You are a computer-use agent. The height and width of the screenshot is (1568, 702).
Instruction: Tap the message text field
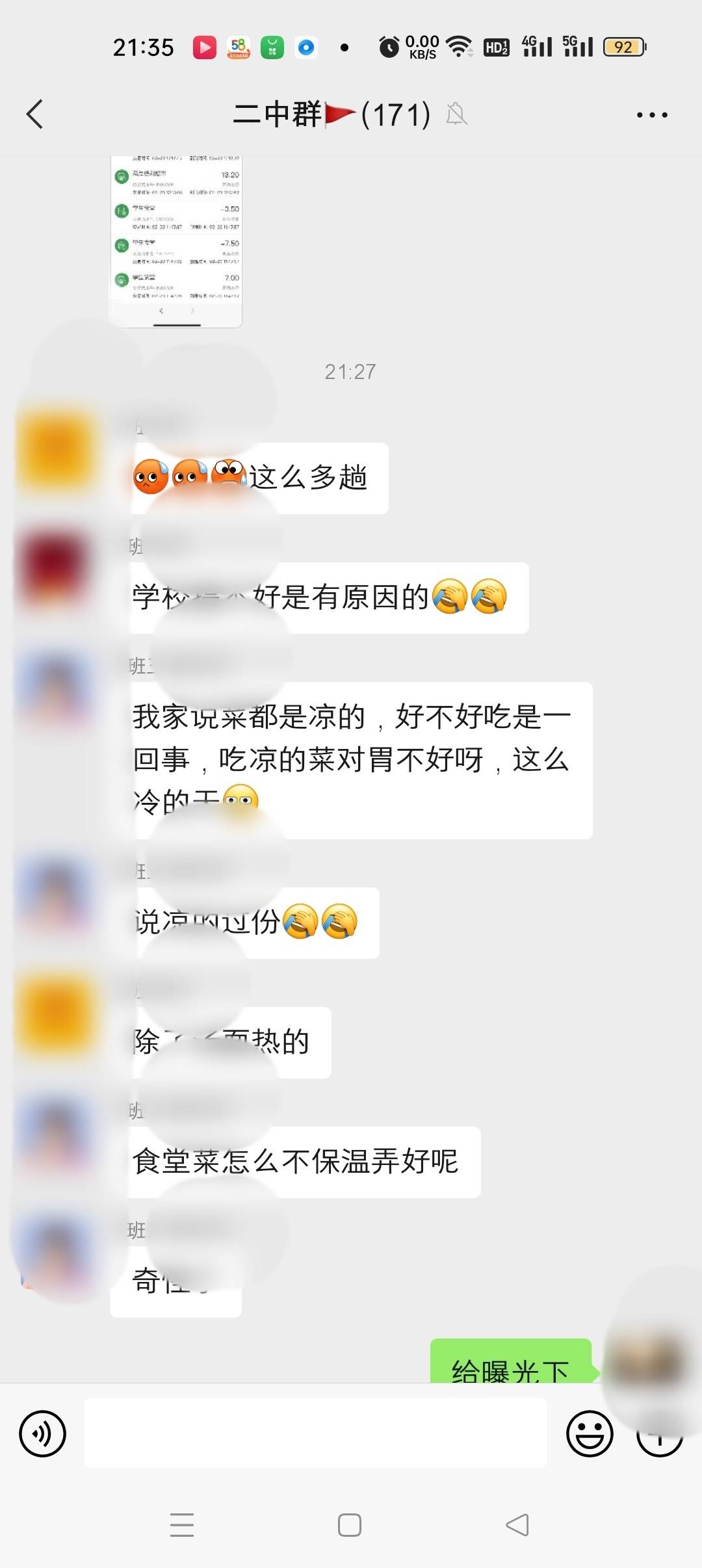[316, 1433]
